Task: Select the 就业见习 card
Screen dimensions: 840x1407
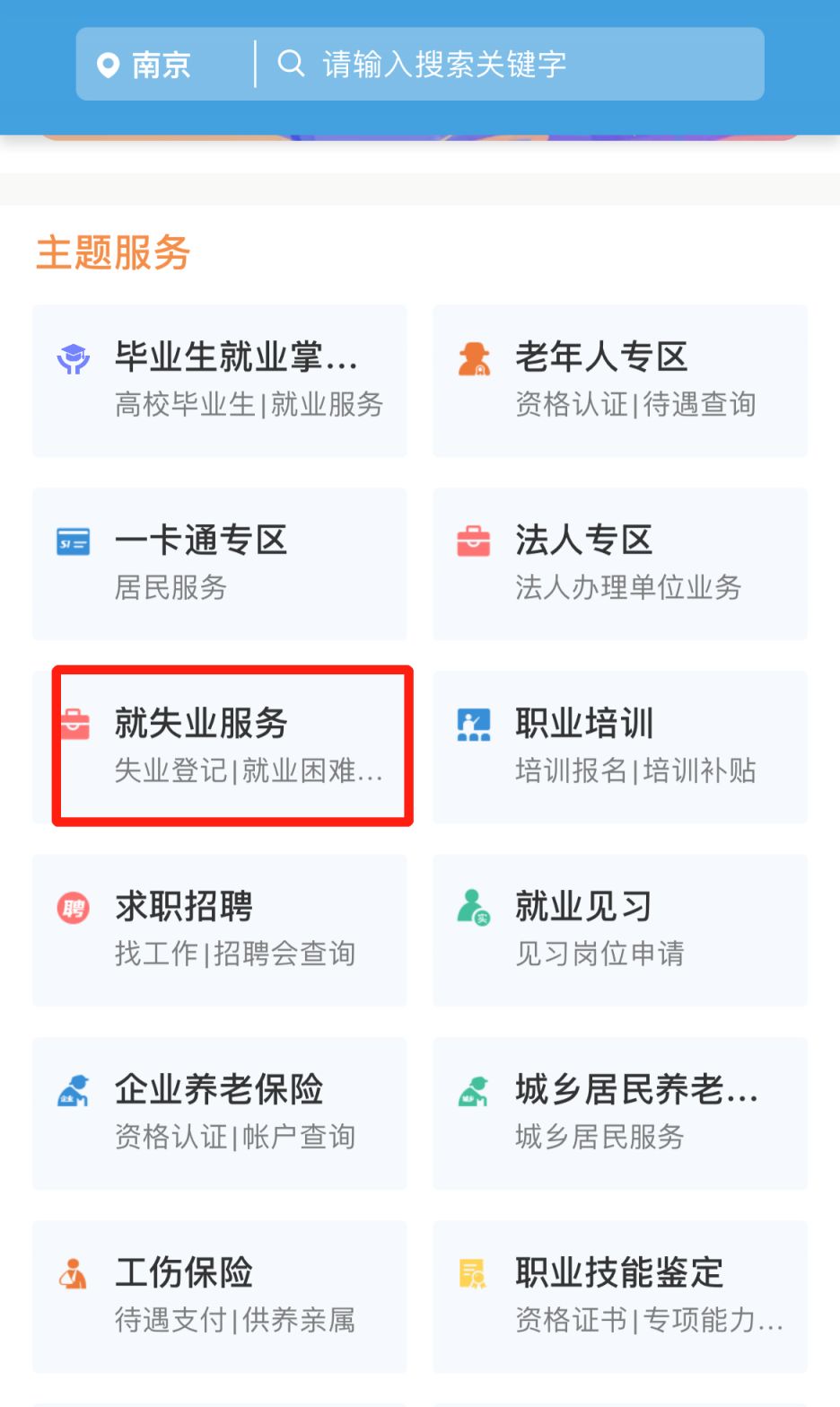Action: pos(620,930)
